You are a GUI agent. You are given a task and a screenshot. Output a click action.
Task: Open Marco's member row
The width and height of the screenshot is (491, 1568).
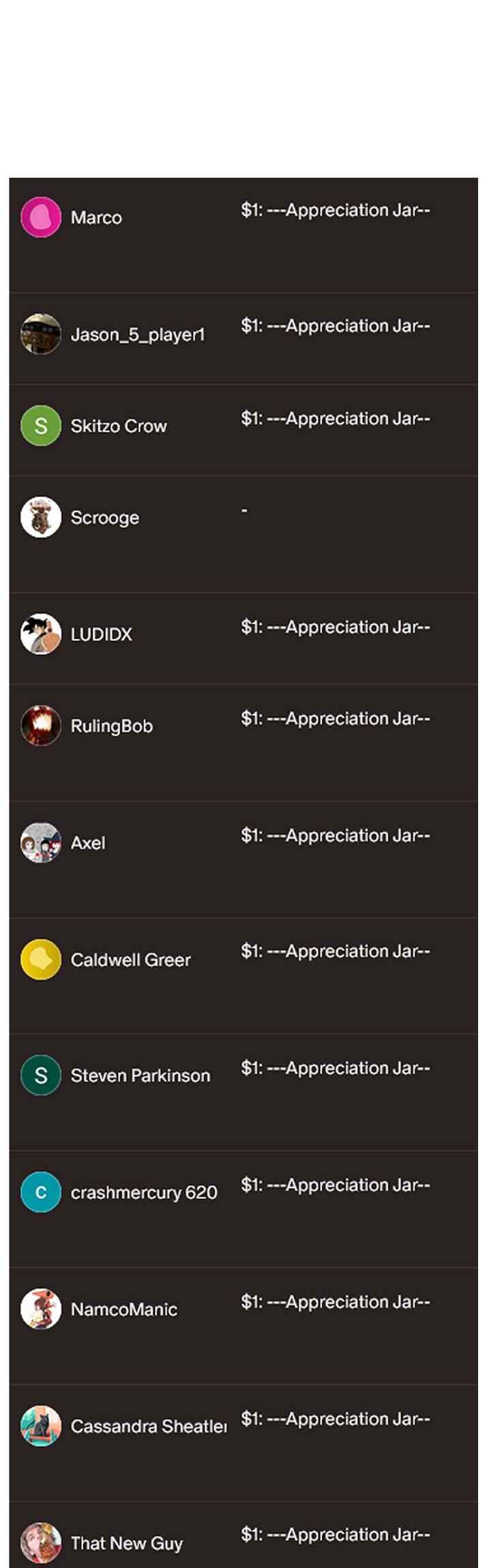[x=96, y=218]
